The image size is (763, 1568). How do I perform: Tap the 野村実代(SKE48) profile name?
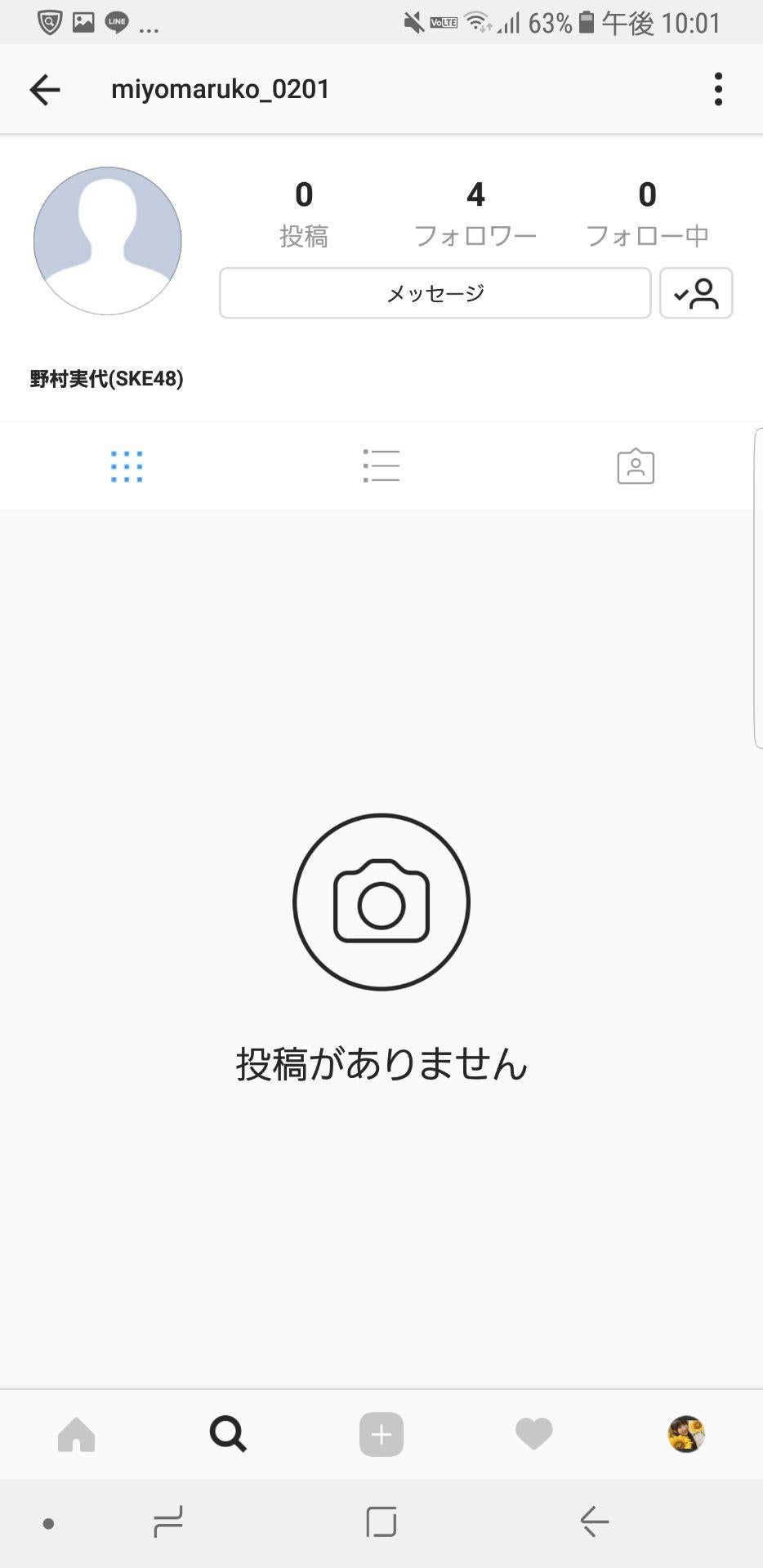click(106, 379)
